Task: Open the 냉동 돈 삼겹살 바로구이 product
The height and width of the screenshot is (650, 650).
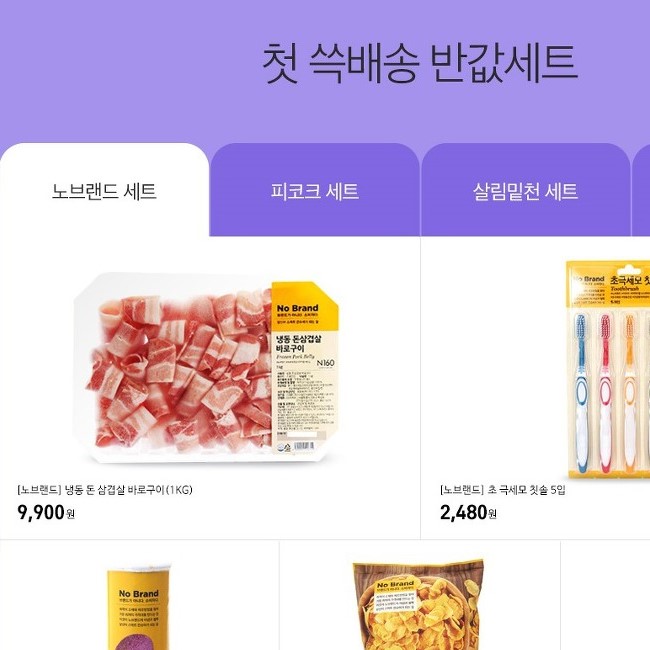Action: (207, 367)
